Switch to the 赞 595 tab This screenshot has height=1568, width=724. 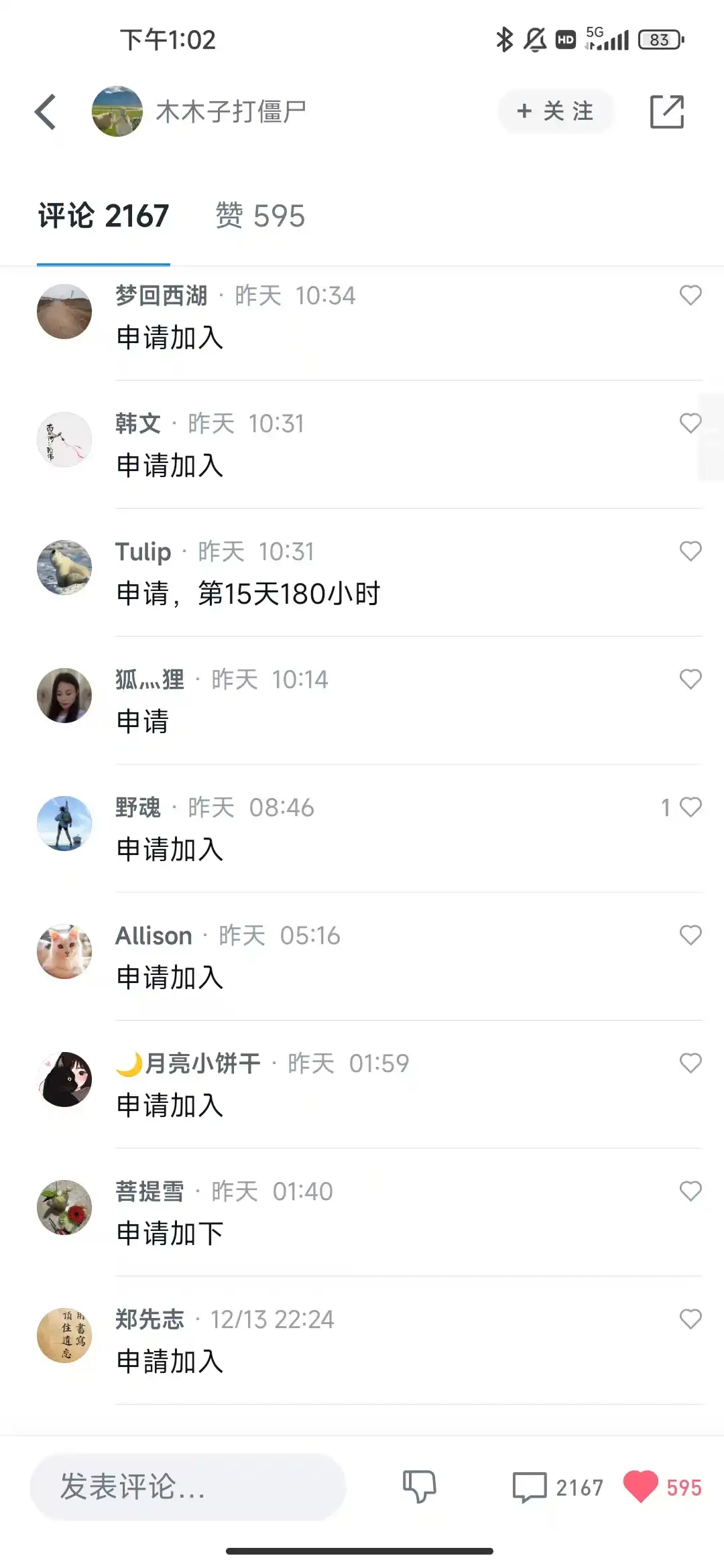[x=260, y=216]
